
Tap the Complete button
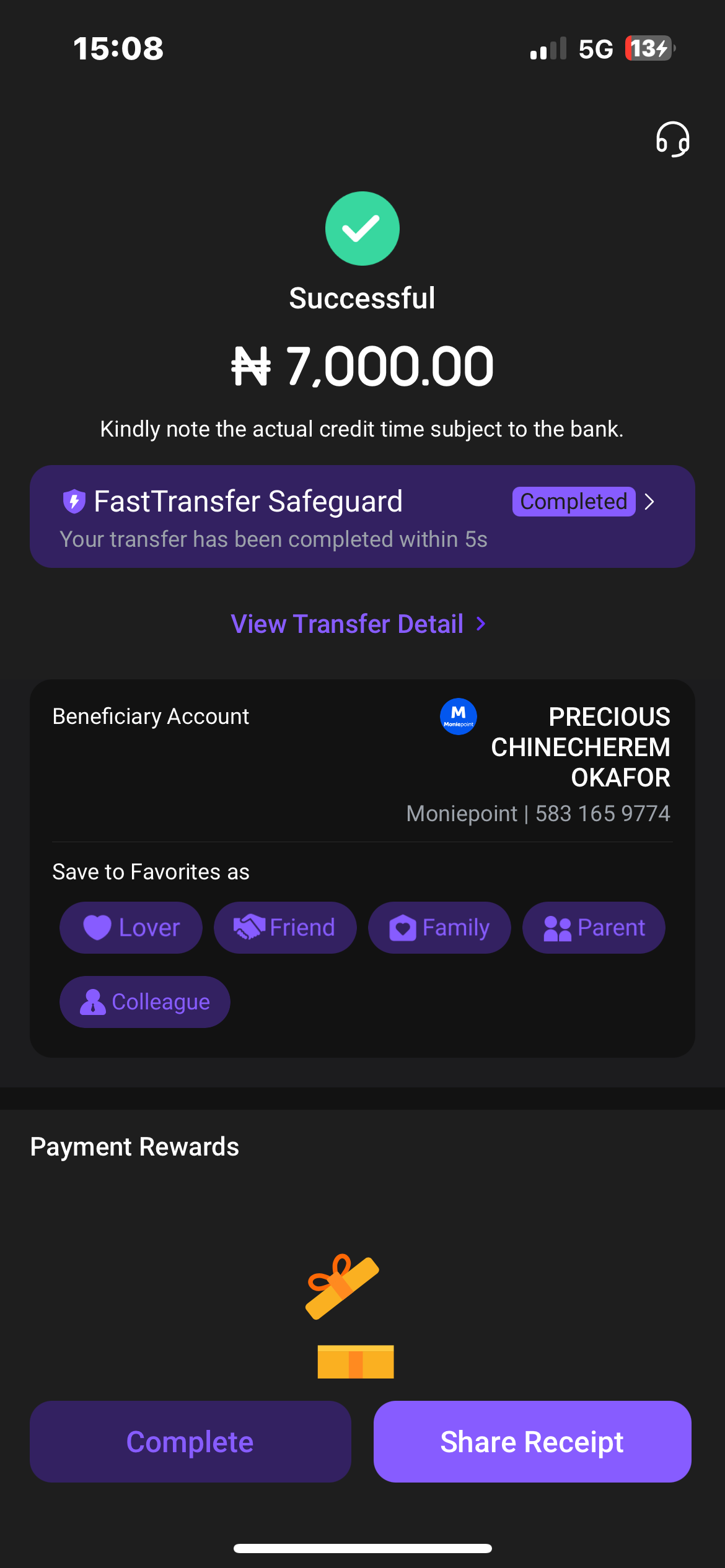point(190,1442)
